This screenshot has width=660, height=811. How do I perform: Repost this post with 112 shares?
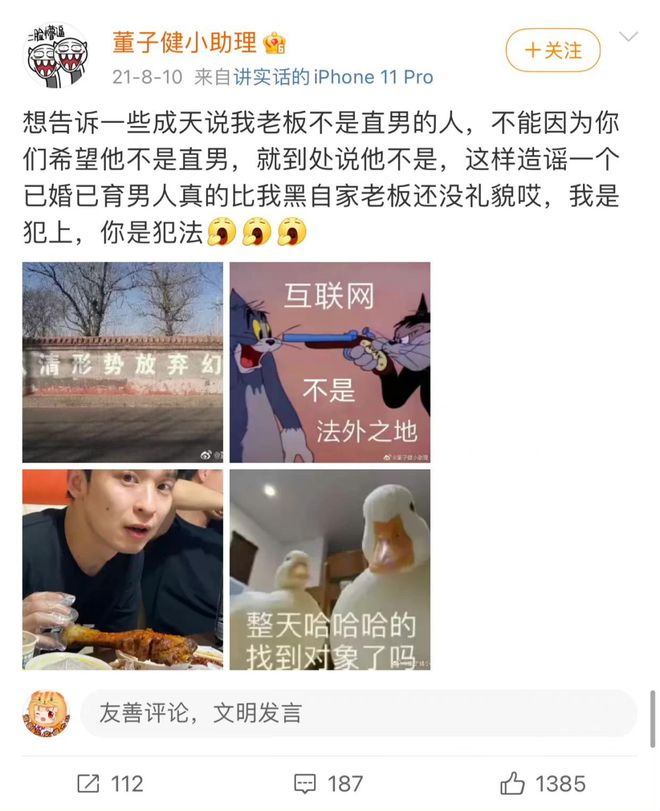click(x=110, y=783)
